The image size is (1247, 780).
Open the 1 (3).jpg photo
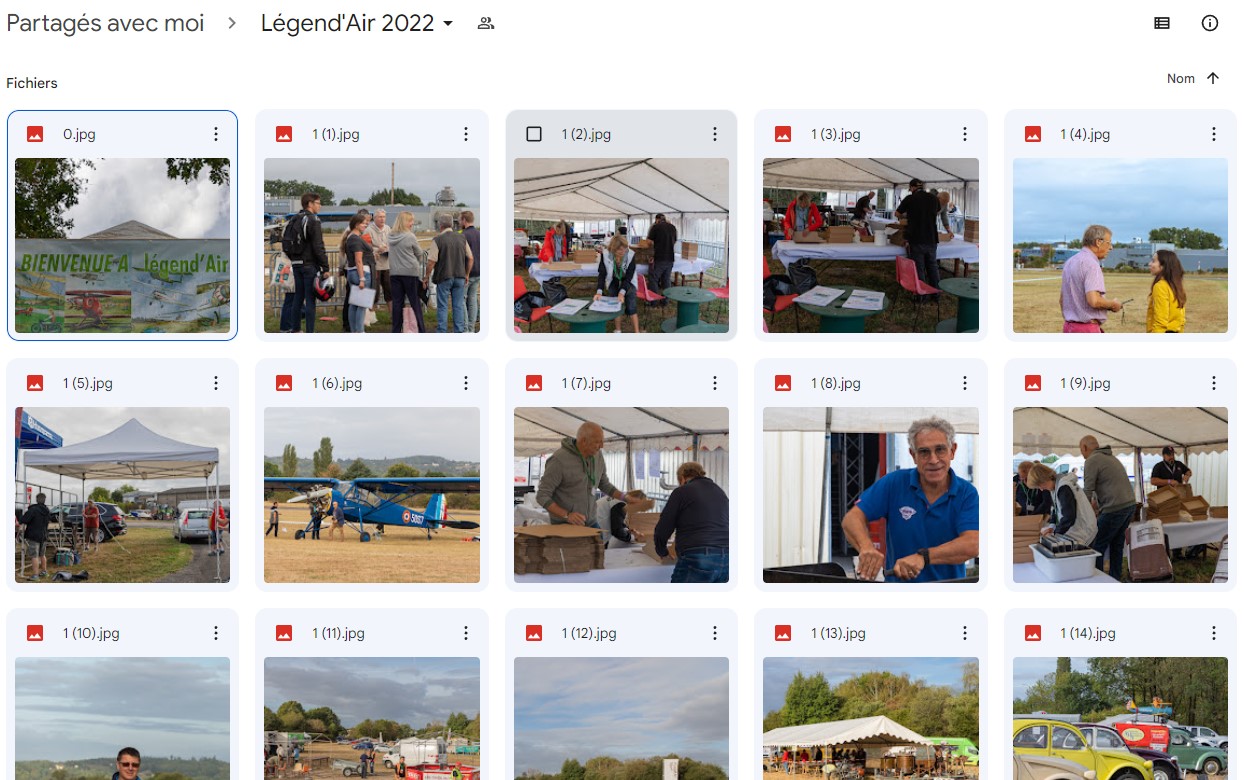tap(870, 245)
